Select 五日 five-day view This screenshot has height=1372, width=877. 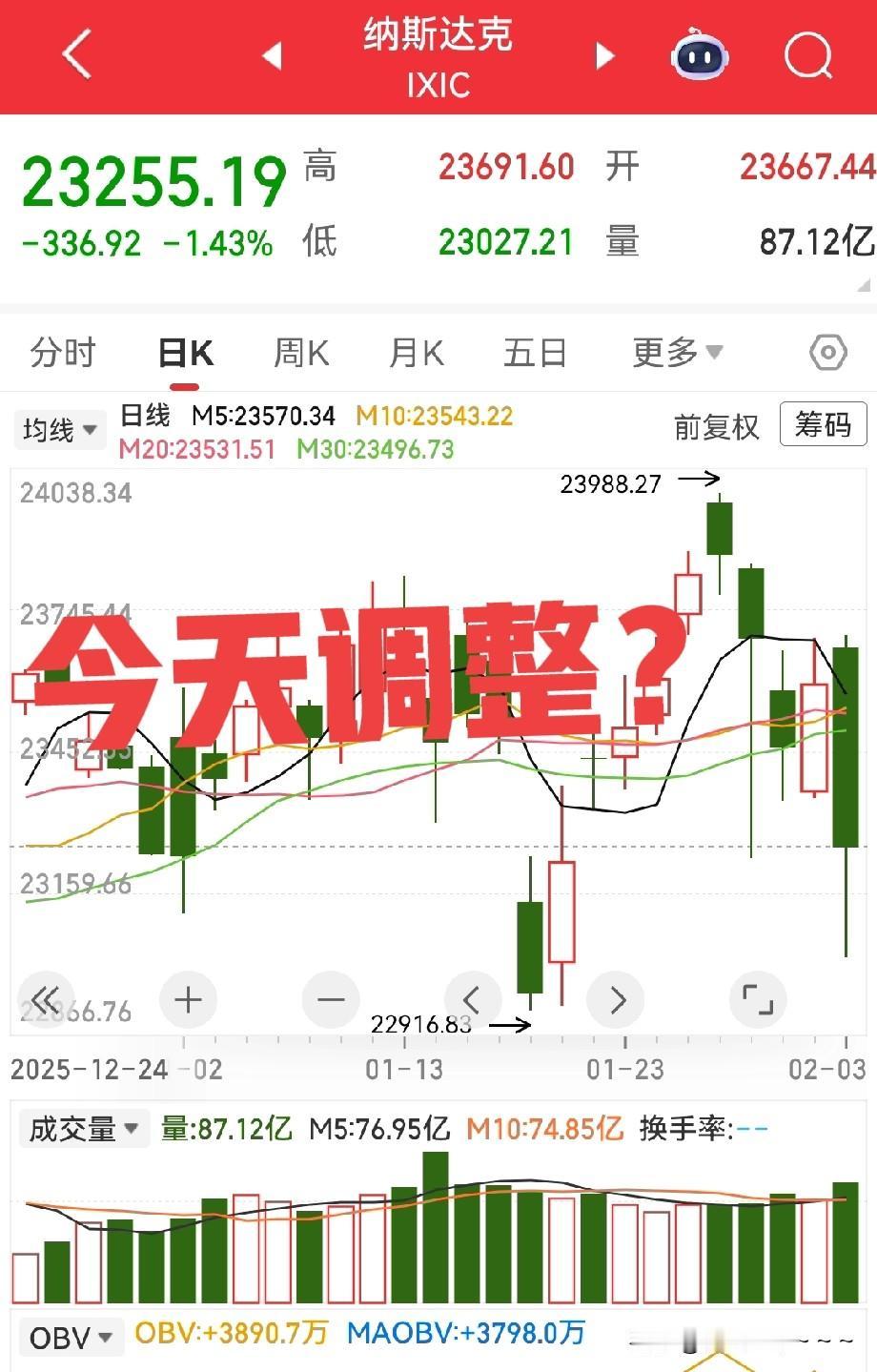(534, 352)
